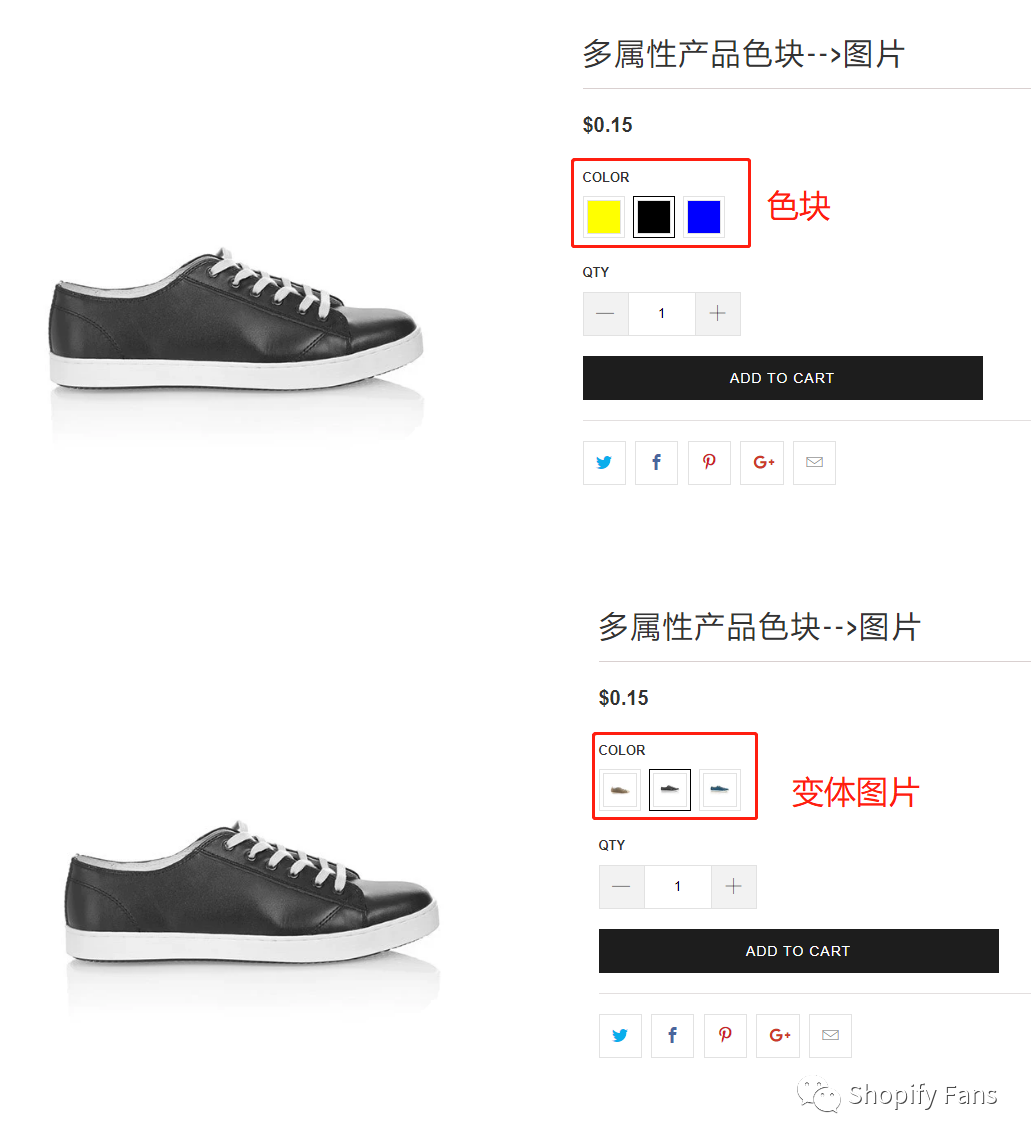Click the Facebook share icon
Screen dimensions: 1031x1143
click(x=656, y=462)
